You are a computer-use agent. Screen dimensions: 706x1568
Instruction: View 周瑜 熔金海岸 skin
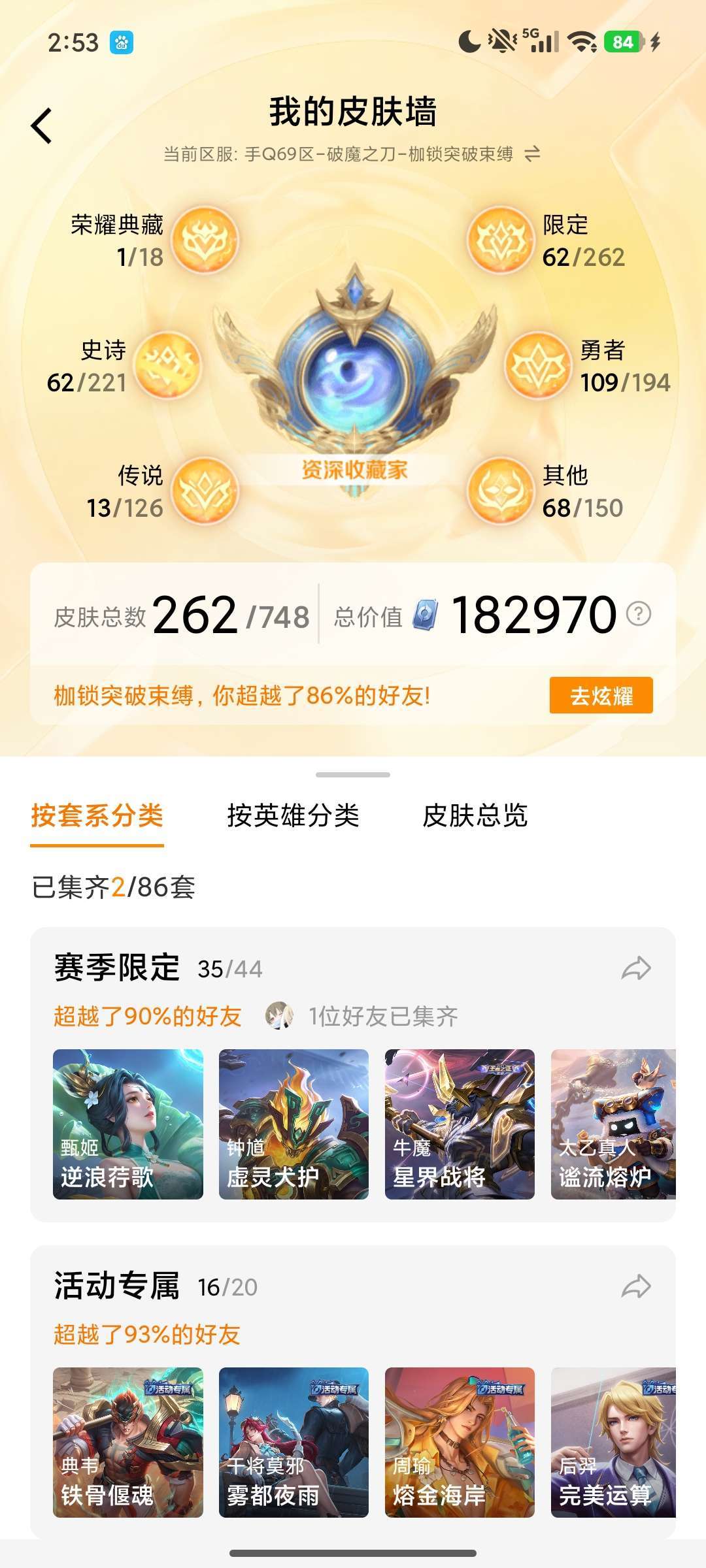coord(460,1442)
